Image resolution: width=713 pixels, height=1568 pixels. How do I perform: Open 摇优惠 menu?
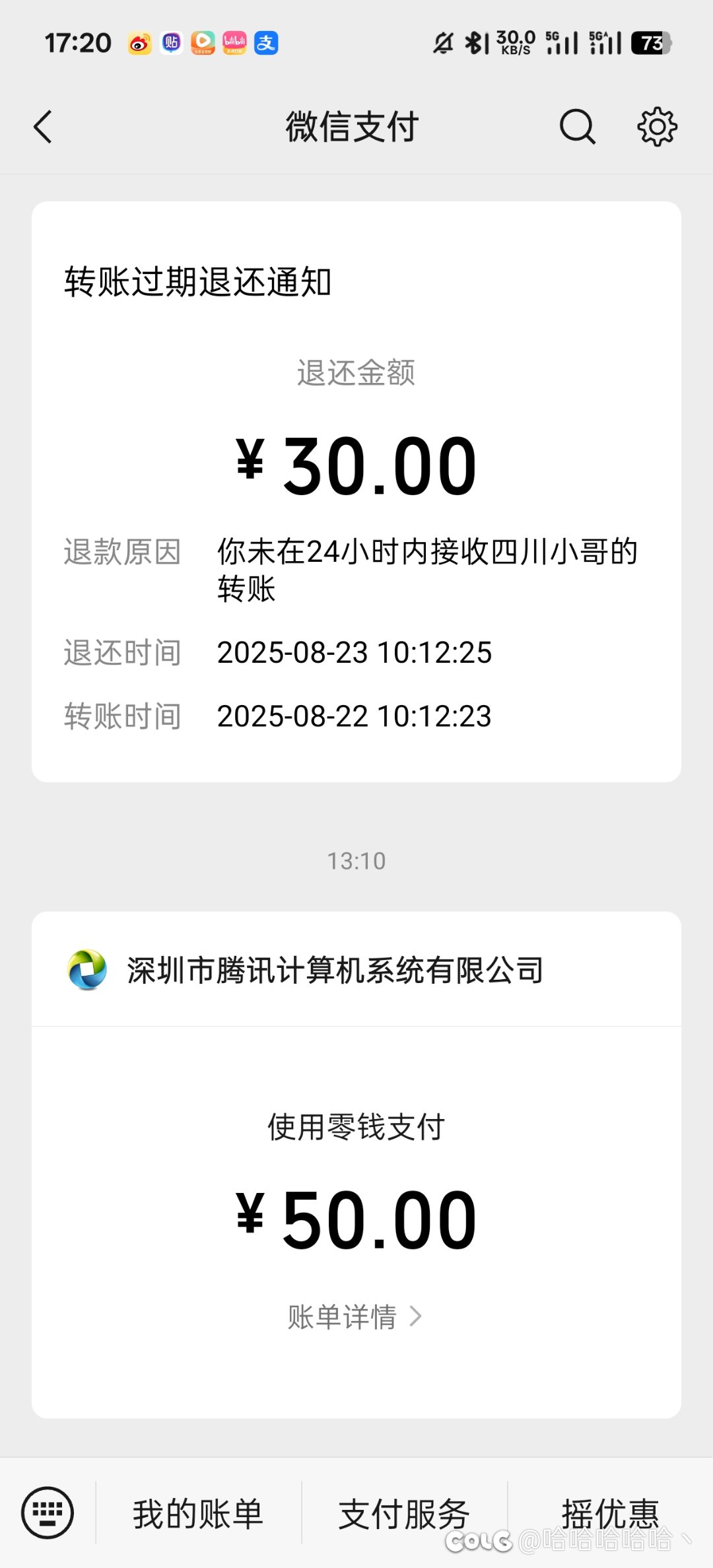(611, 1513)
